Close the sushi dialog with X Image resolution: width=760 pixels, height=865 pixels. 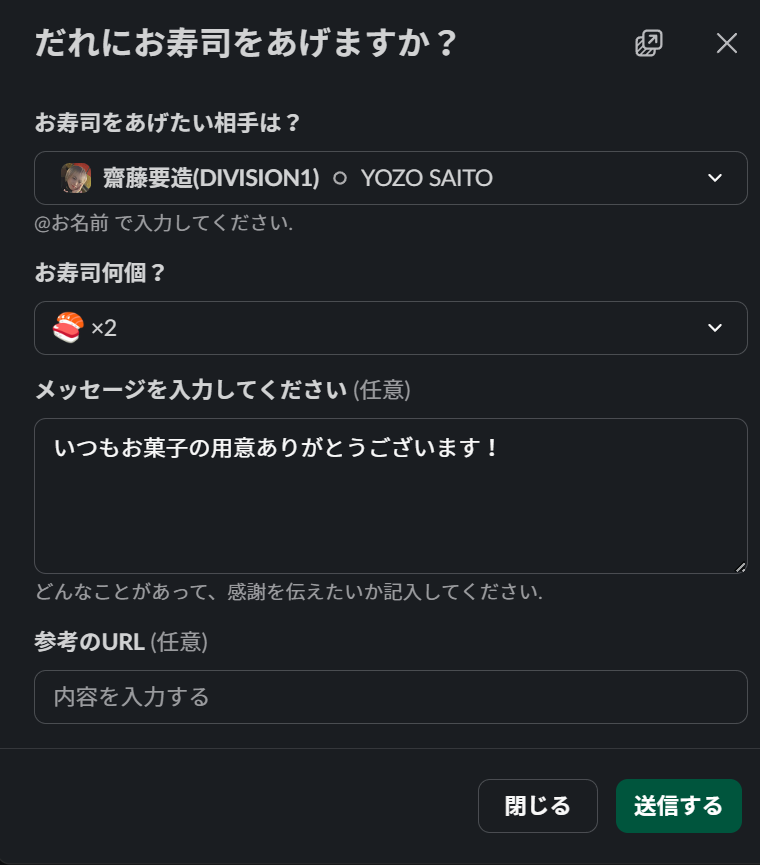727,43
